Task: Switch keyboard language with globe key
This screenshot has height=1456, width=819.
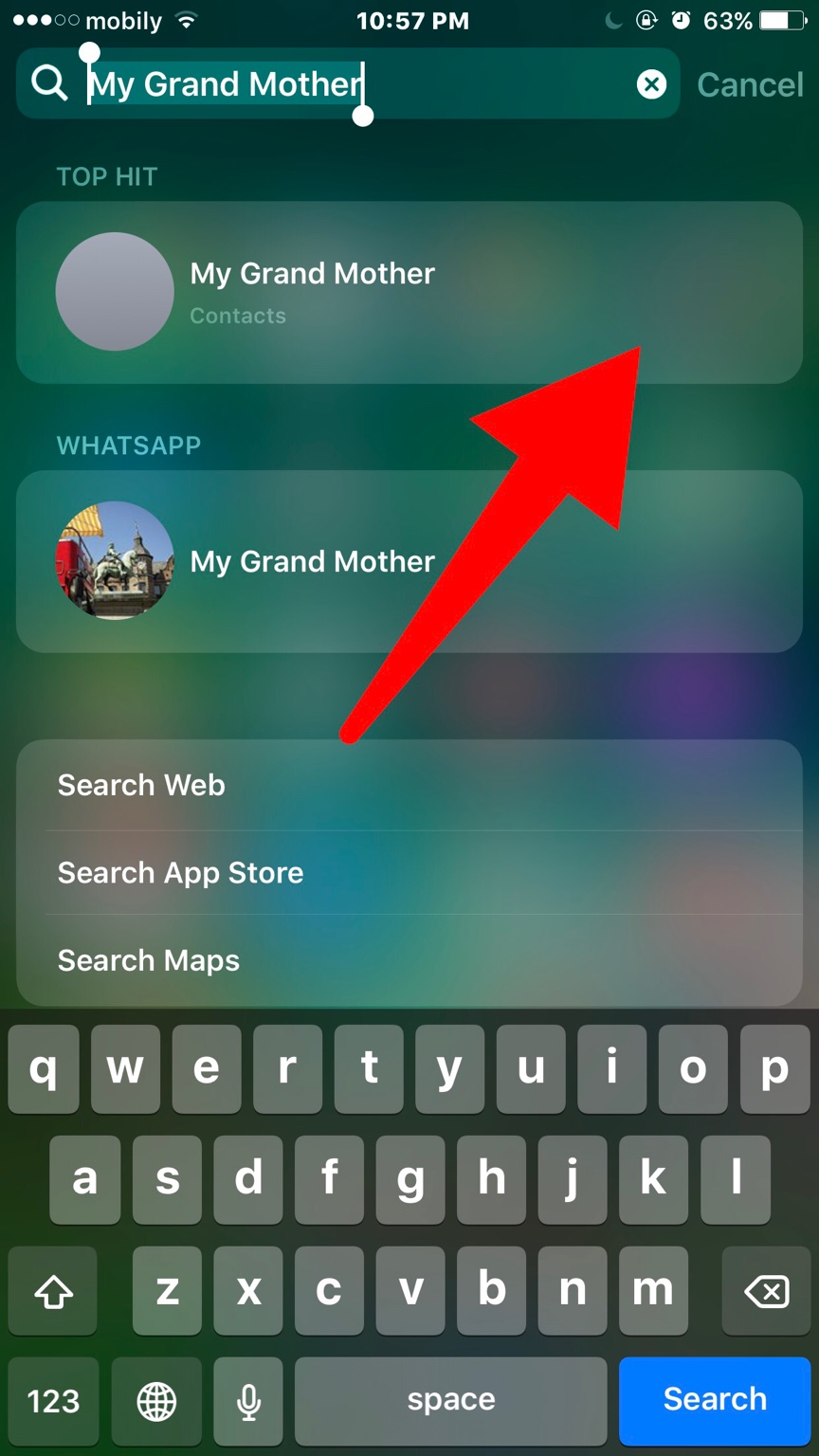Action: [156, 1400]
